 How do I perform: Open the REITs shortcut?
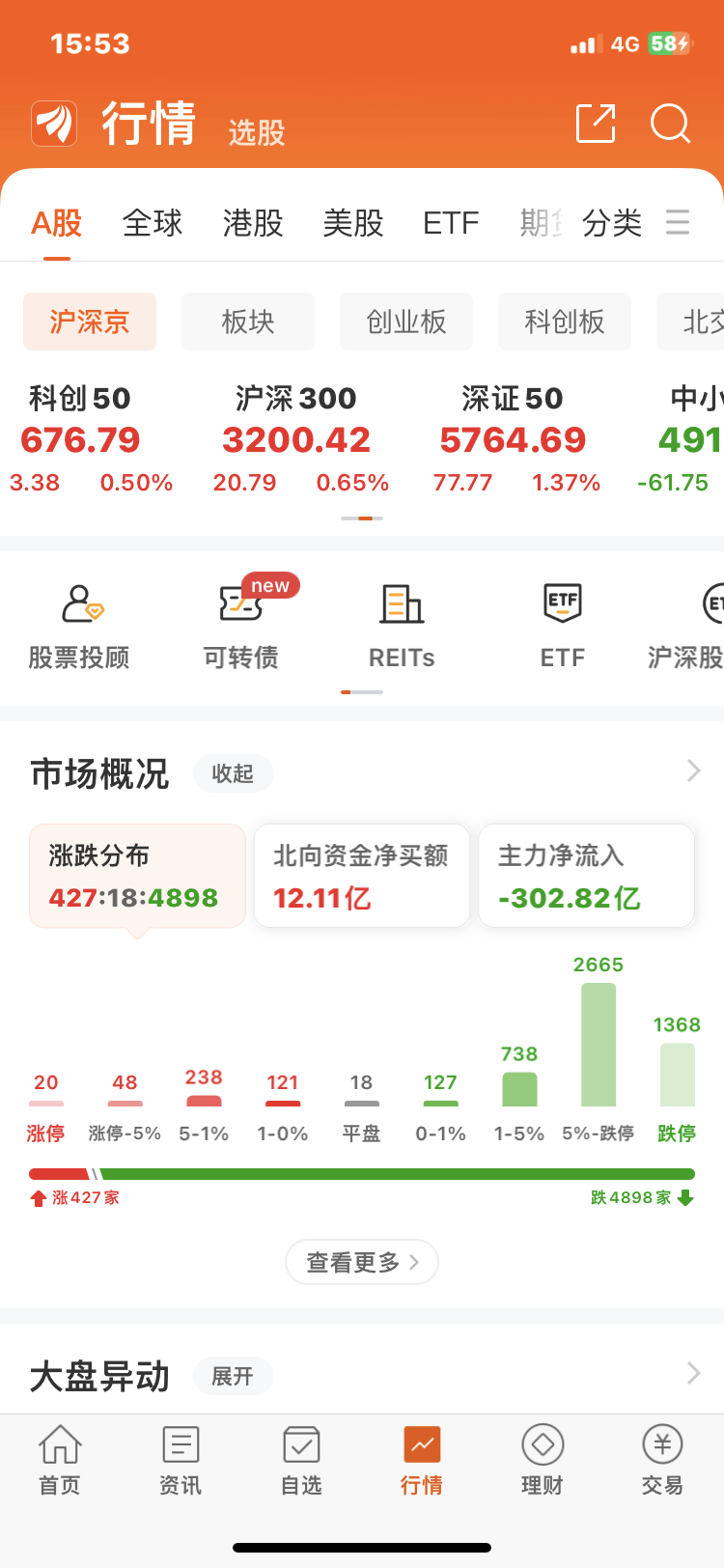(x=402, y=625)
